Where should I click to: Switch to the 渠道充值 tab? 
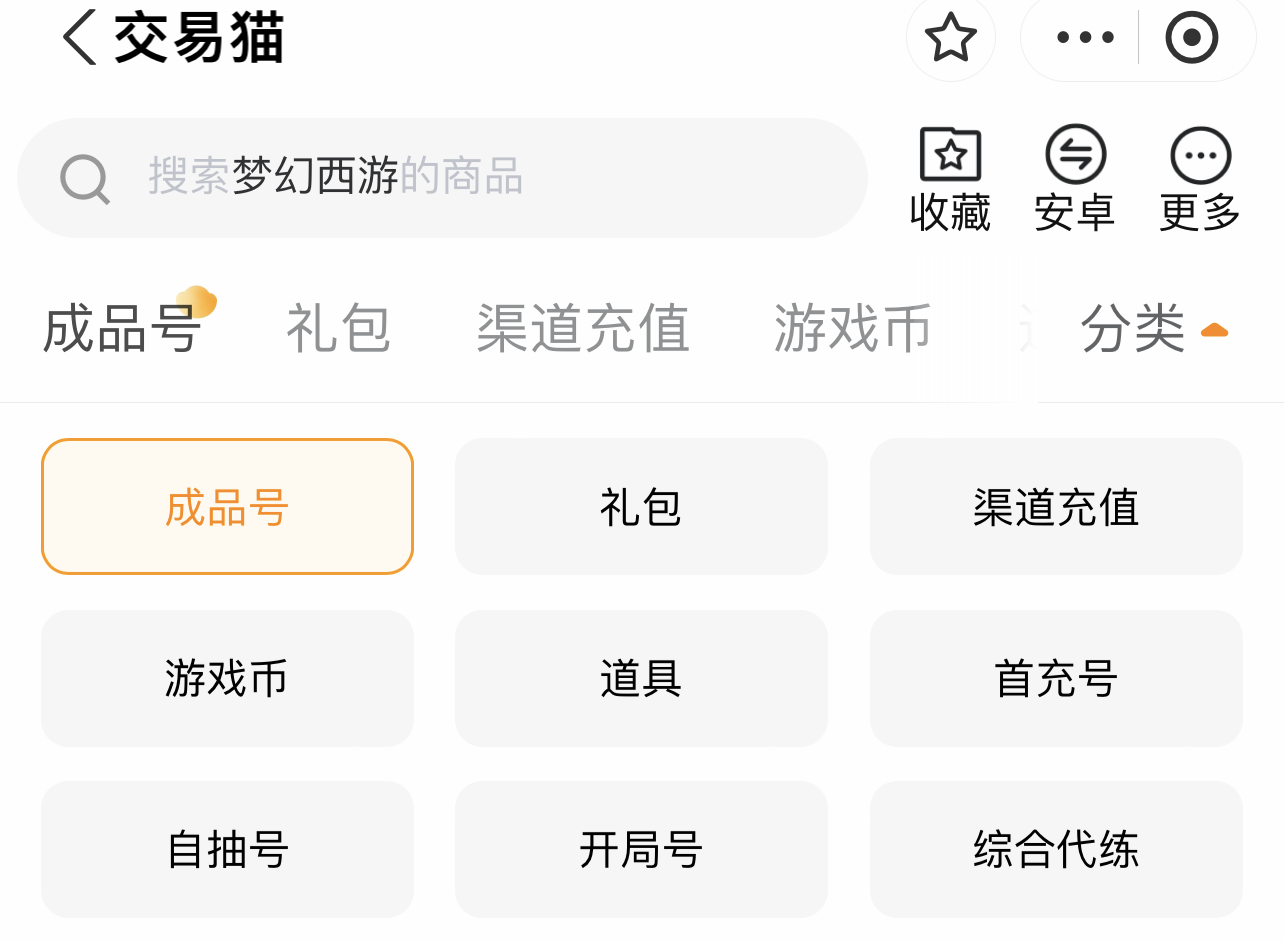(x=583, y=329)
